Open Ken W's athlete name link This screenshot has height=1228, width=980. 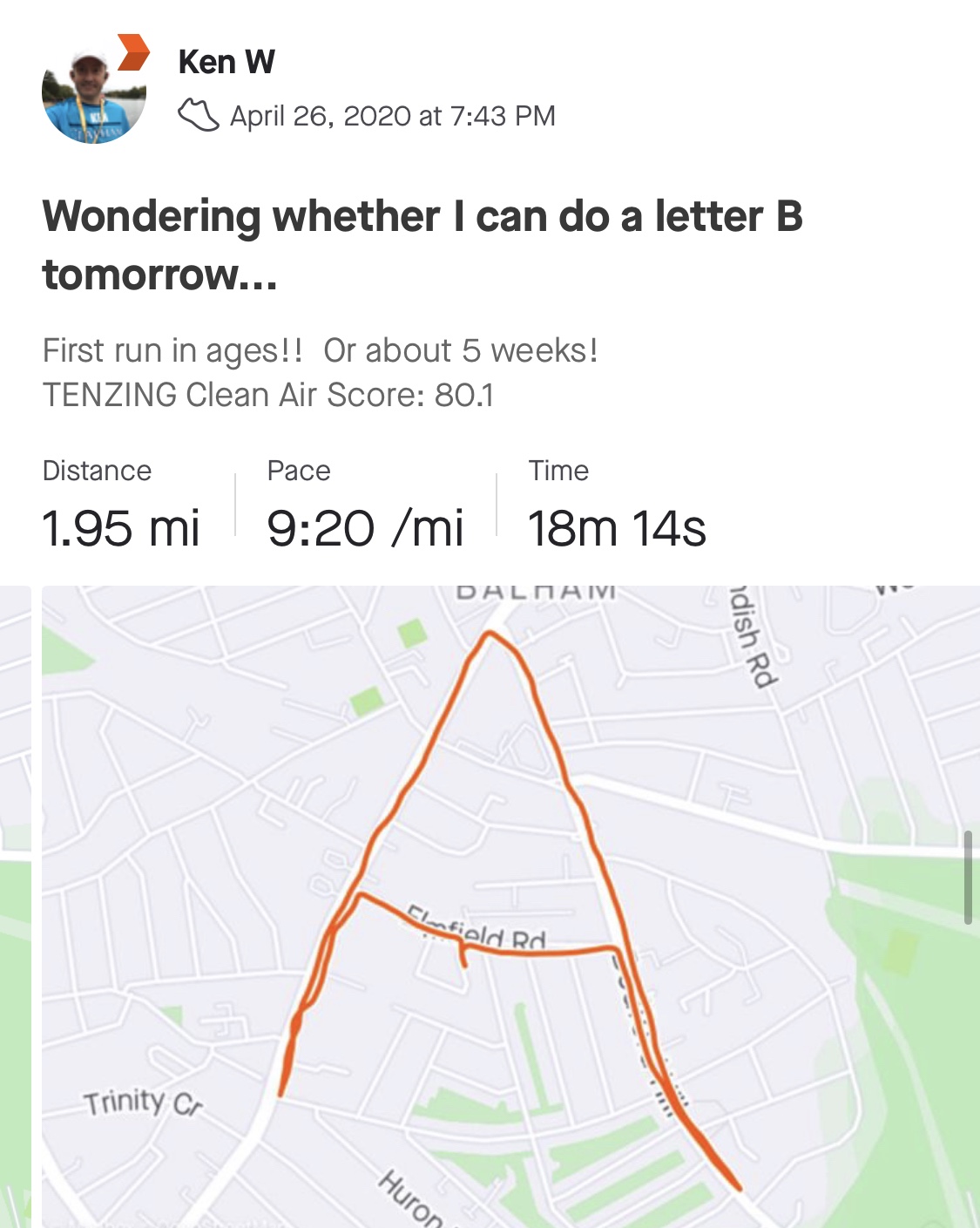point(226,63)
